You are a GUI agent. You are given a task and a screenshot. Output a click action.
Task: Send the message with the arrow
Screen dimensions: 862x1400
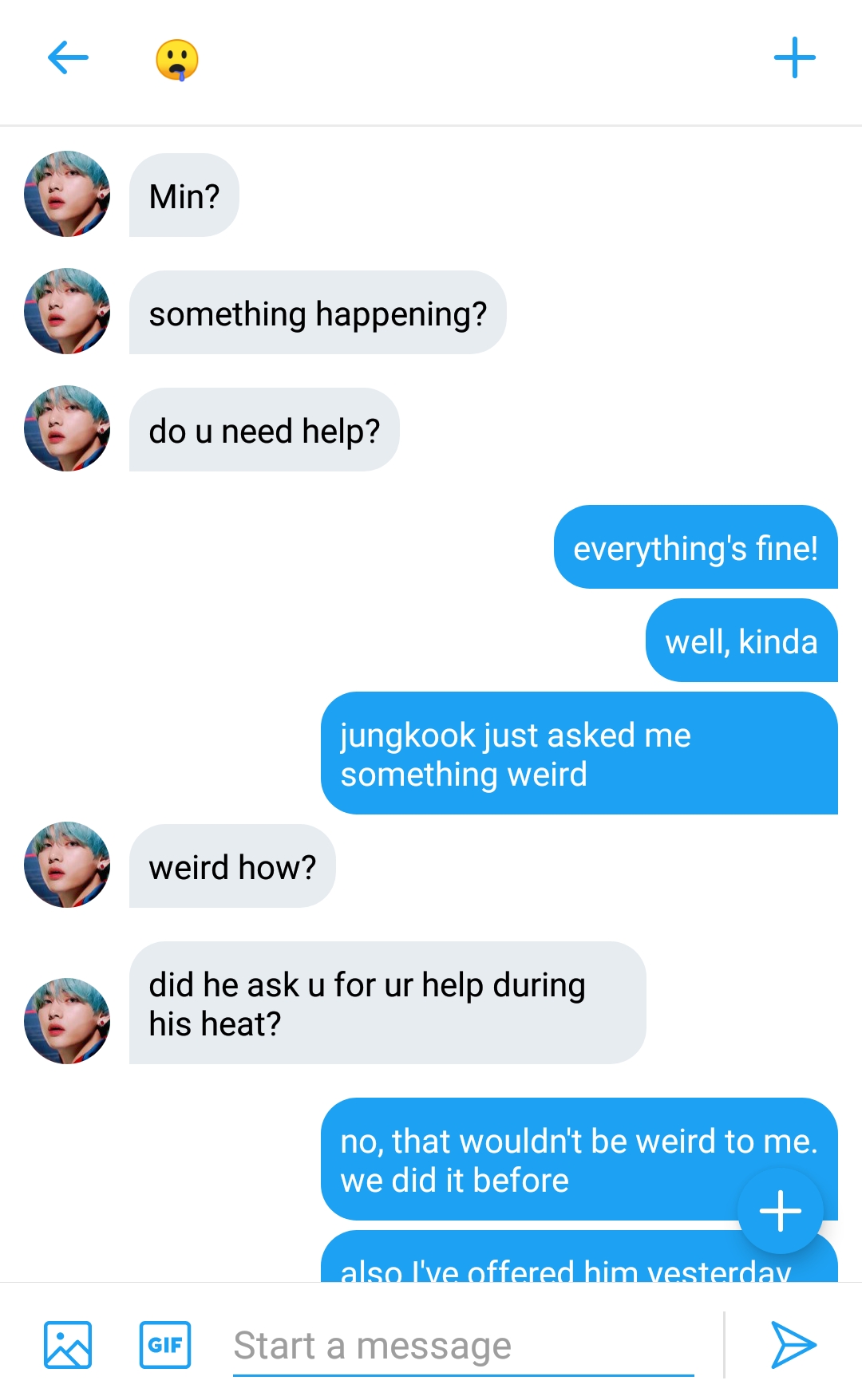(x=793, y=1345)
